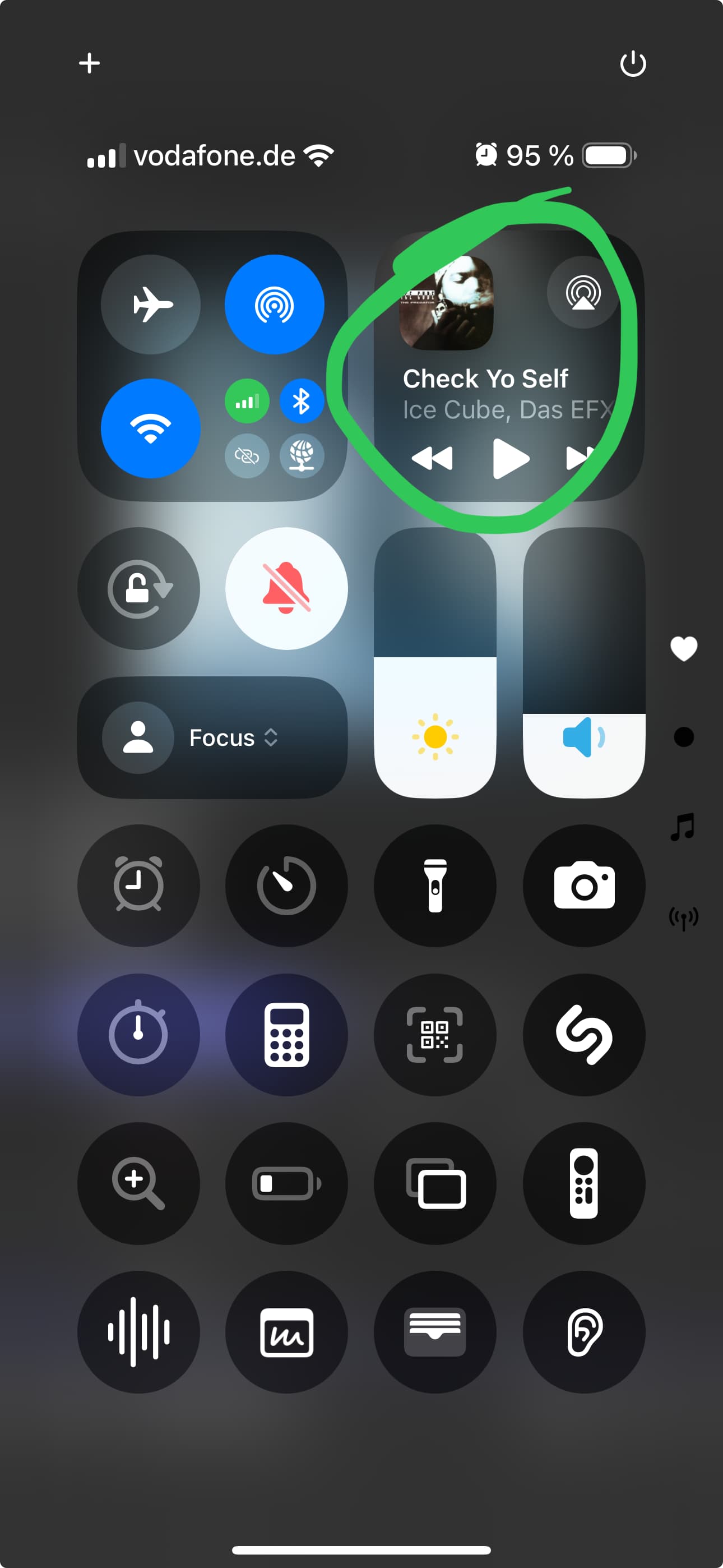Start Shazam music recognition

click(x=583, y=1034)
